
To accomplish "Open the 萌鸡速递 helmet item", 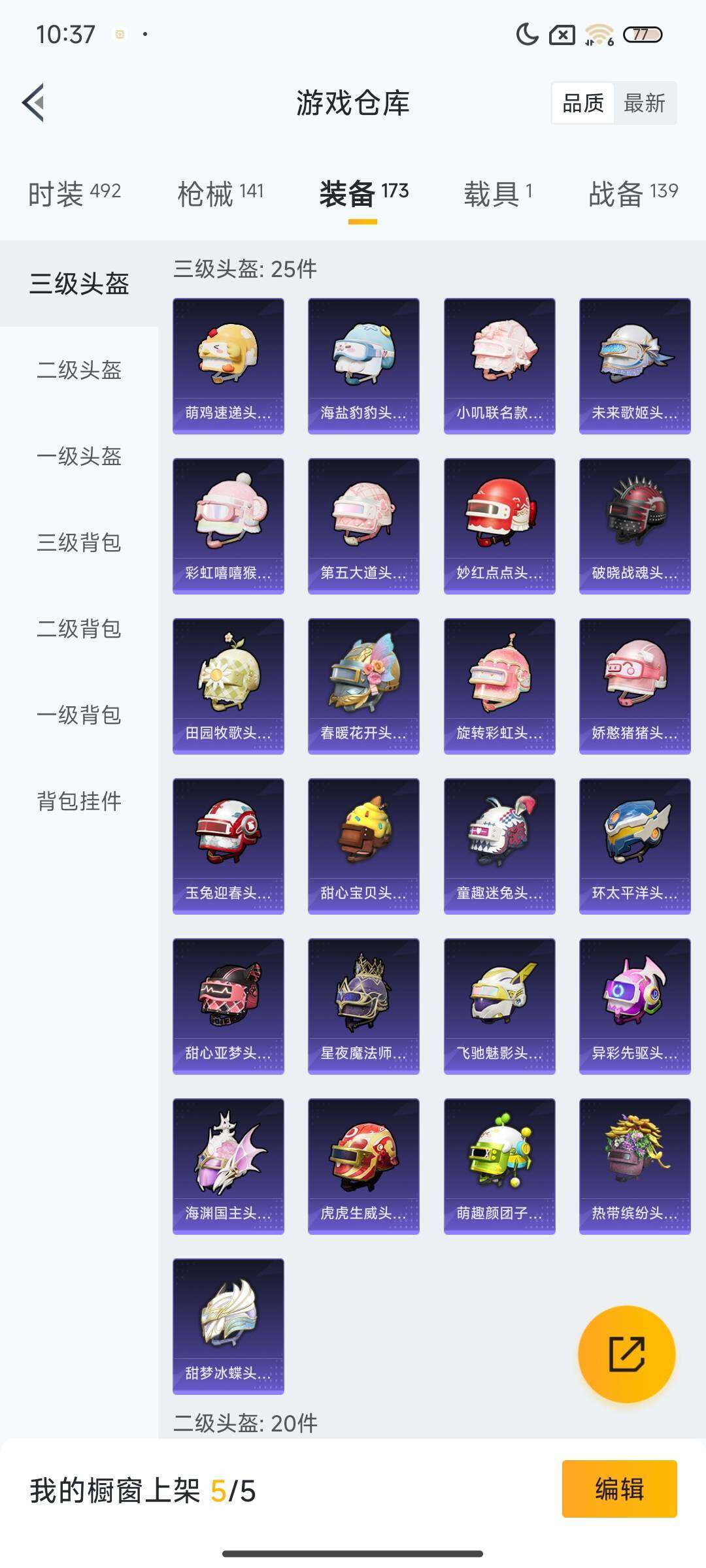I will click(x=228, y=366).
